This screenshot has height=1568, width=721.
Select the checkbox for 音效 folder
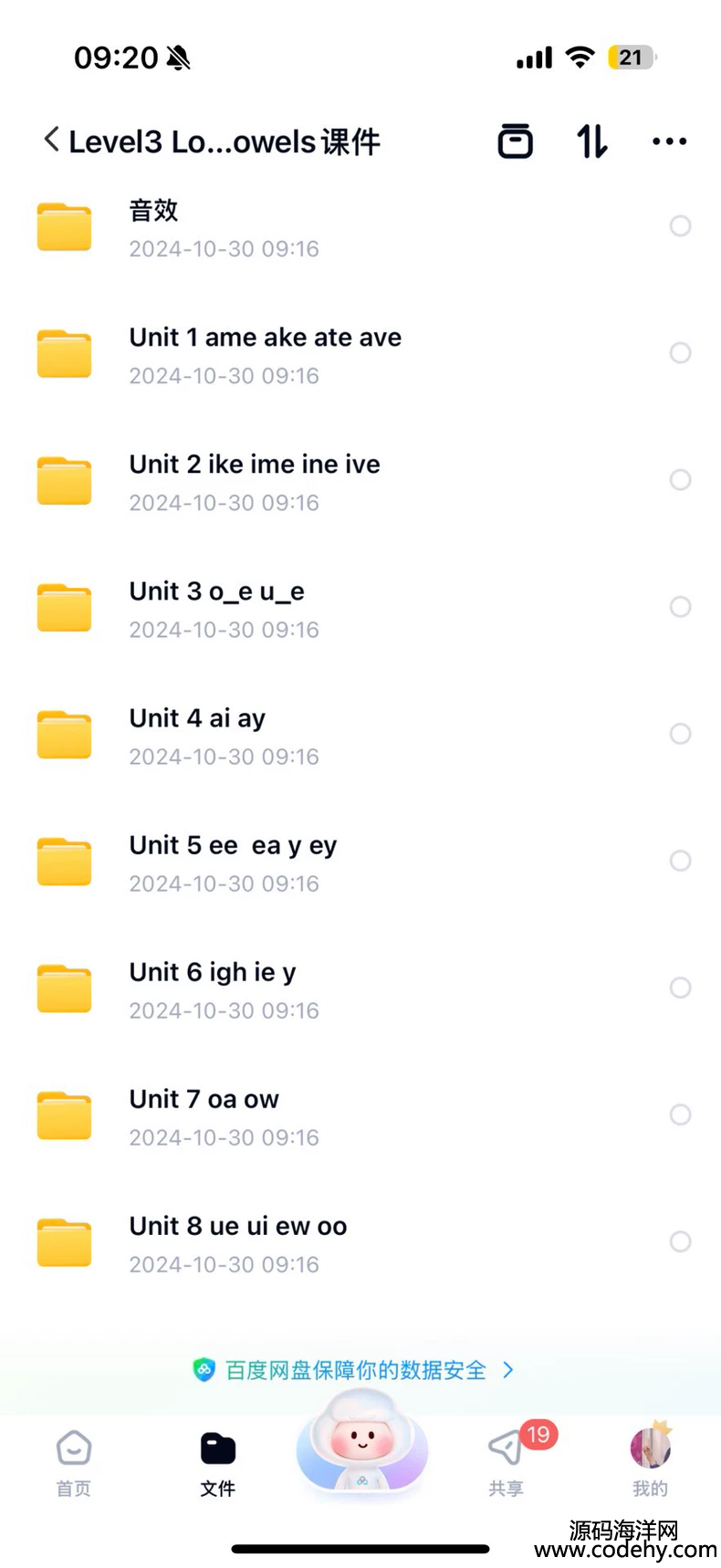680,225
